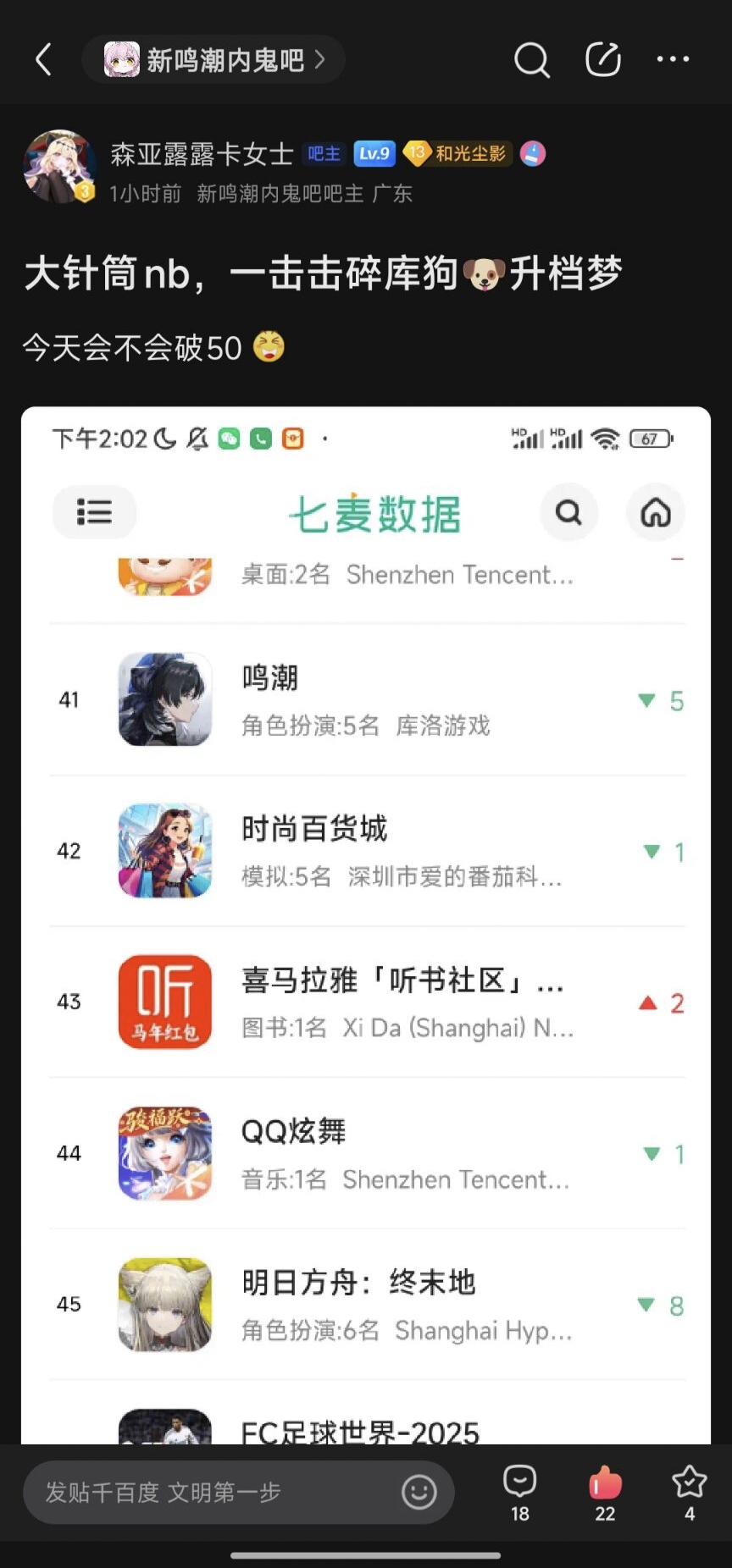
Task: Go back to the previous page
Action: click(44, 59)
